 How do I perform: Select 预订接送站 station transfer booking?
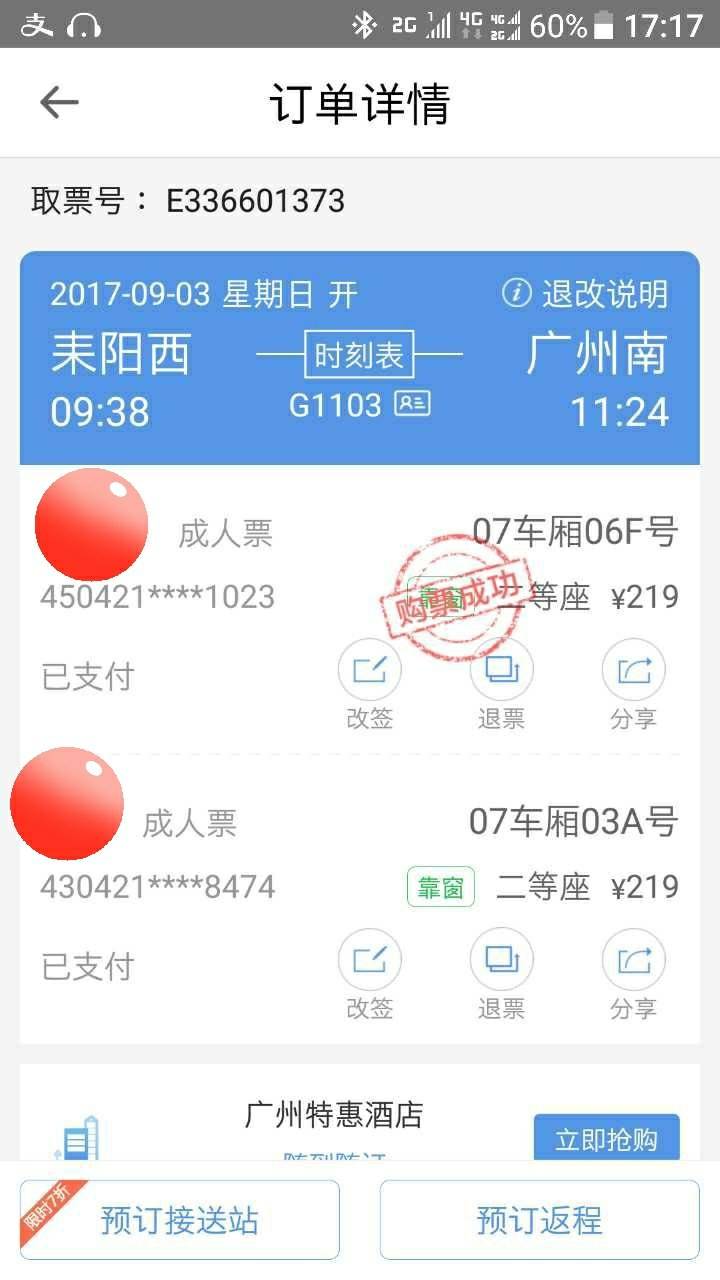tap(180, 1220)
